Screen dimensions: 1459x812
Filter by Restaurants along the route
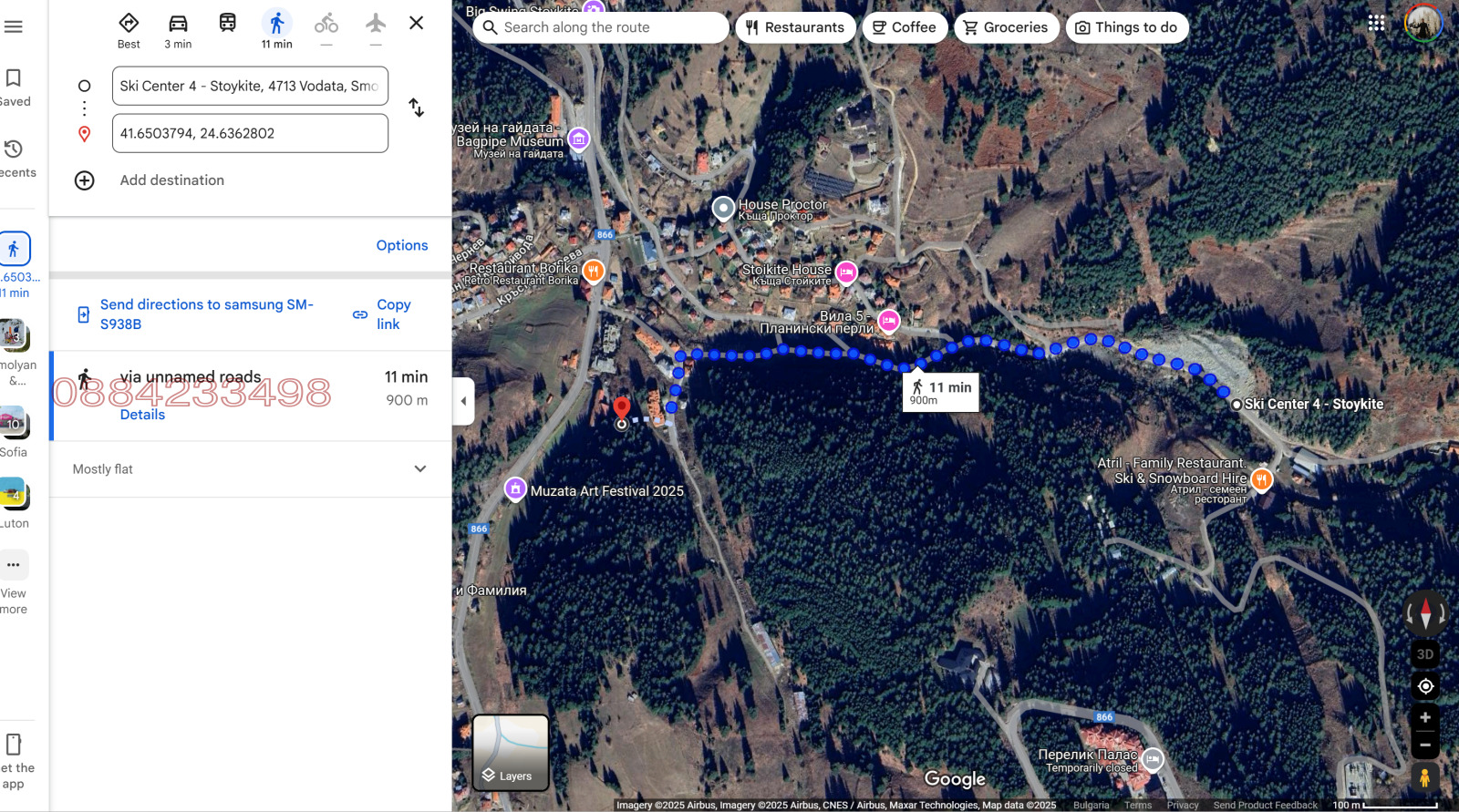(795, 27)
